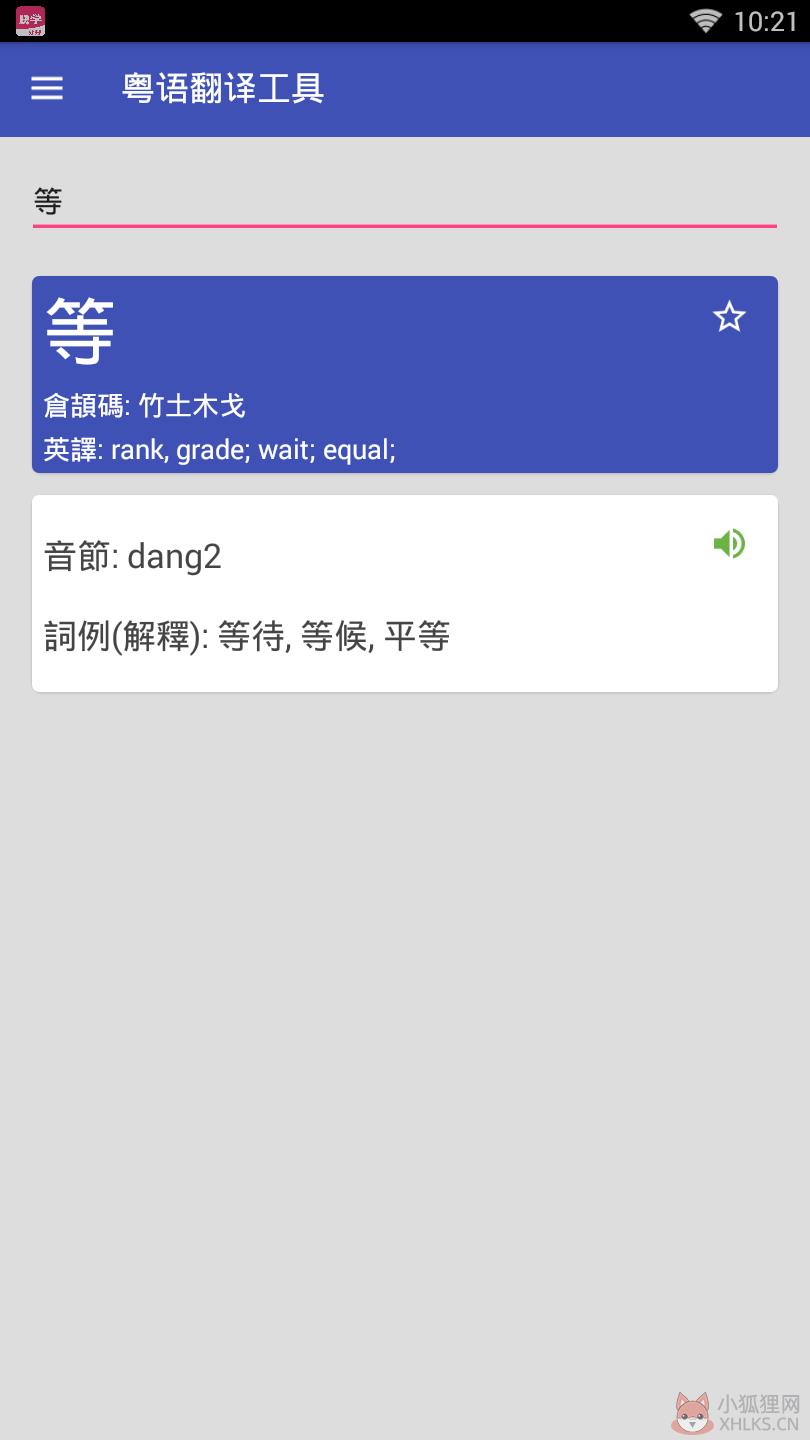Play the dang2 pronunciation audio
Image resolution: width=810 pixels, height=1440 pixels.
pos(729,543)
